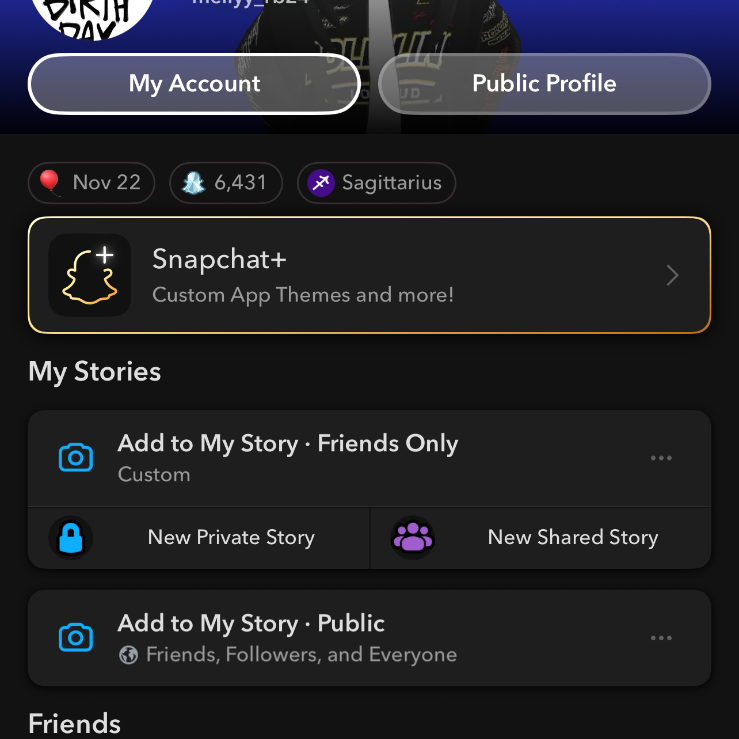The width and height of the screenshot is (739, 739).
Task: Open My Account
Action: coord(194,84)
